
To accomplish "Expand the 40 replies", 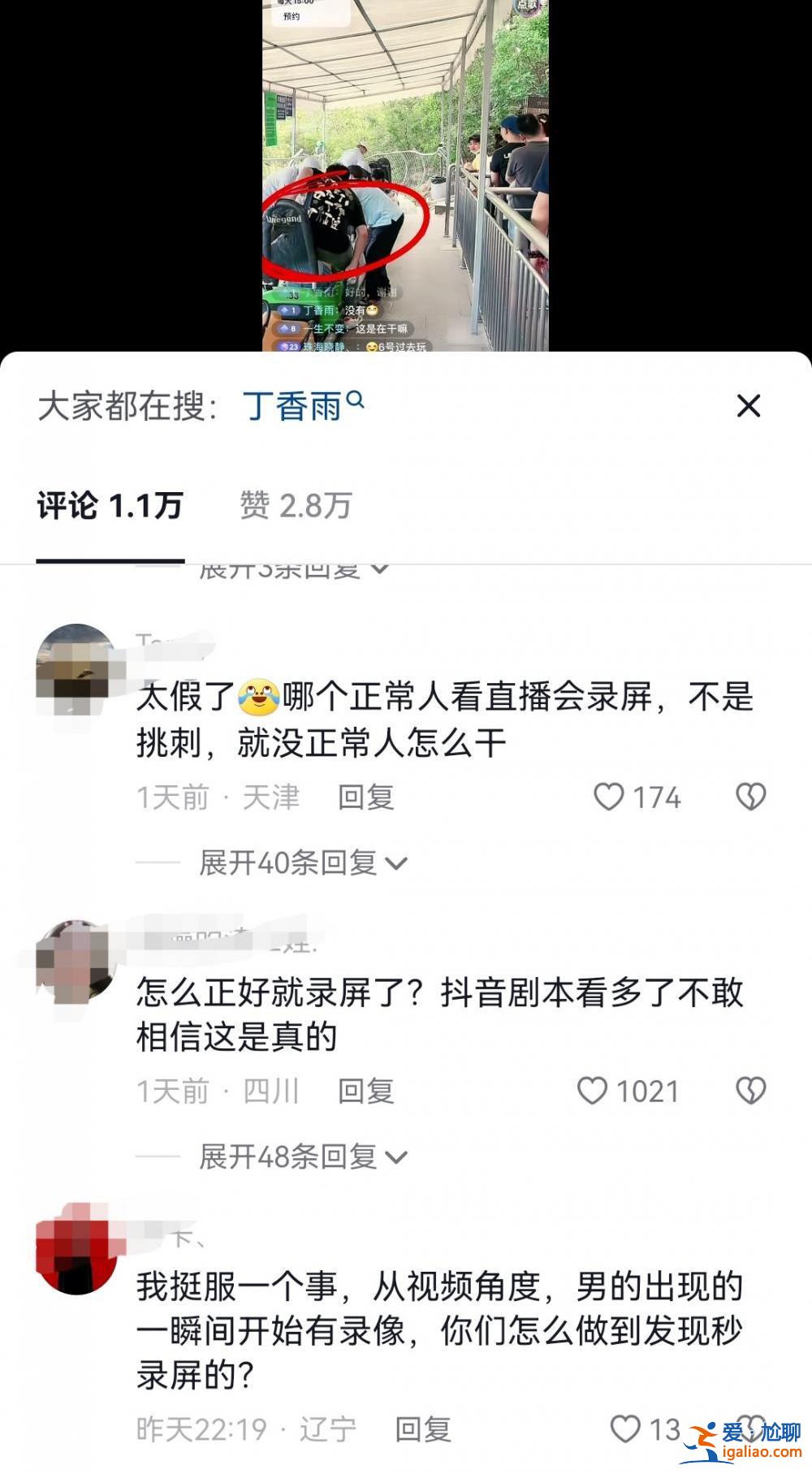I will [x=302, y=862].
